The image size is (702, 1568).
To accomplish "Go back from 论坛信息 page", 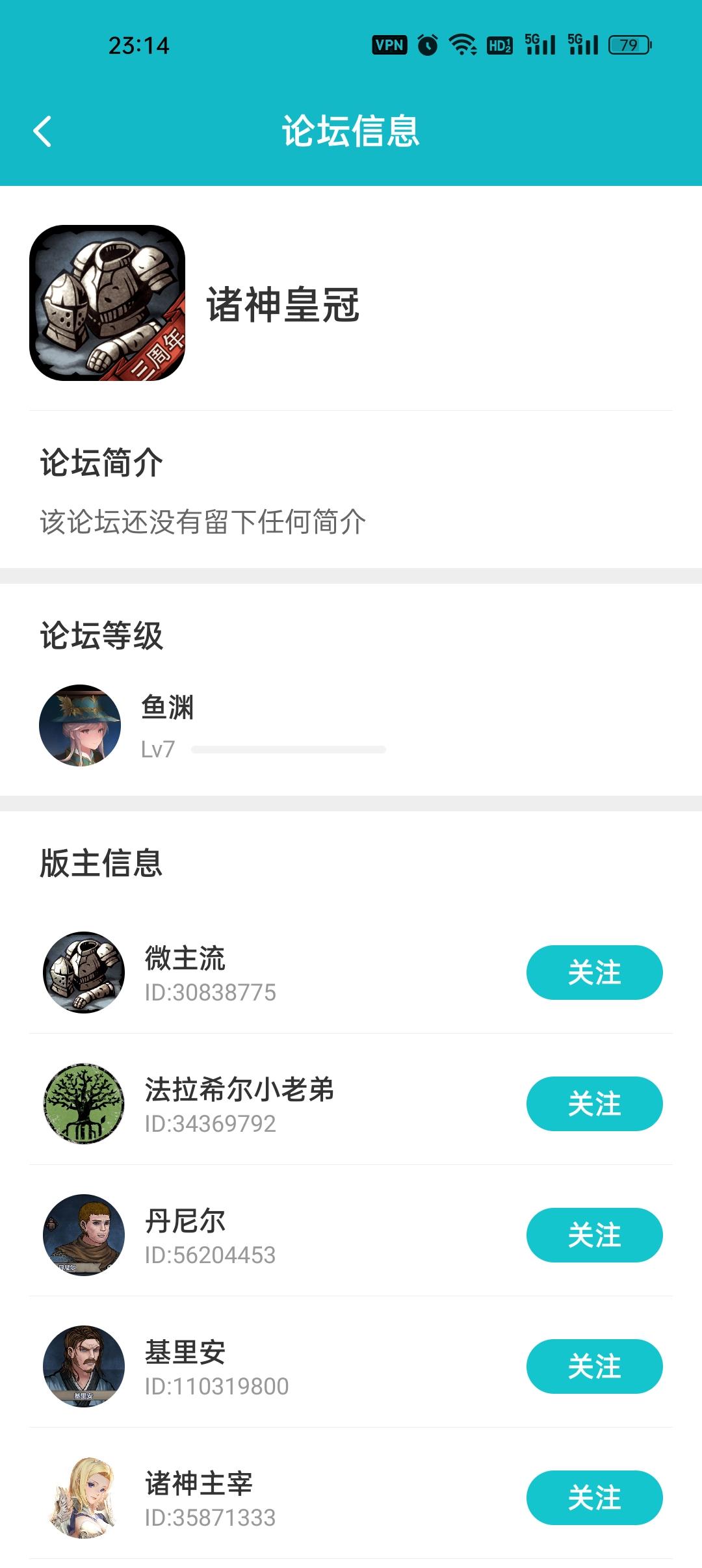I will coord(43,131).
